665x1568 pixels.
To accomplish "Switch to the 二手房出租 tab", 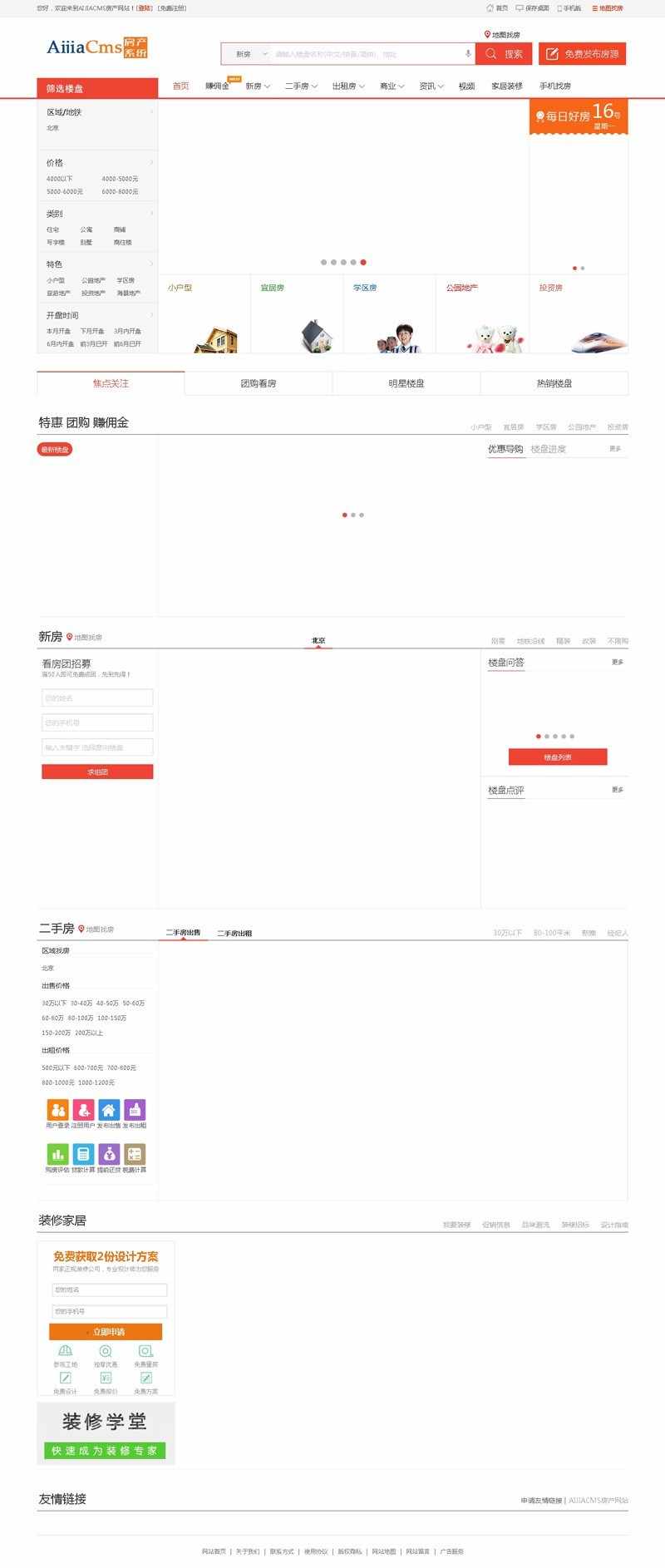I will [x=234, y=934].
